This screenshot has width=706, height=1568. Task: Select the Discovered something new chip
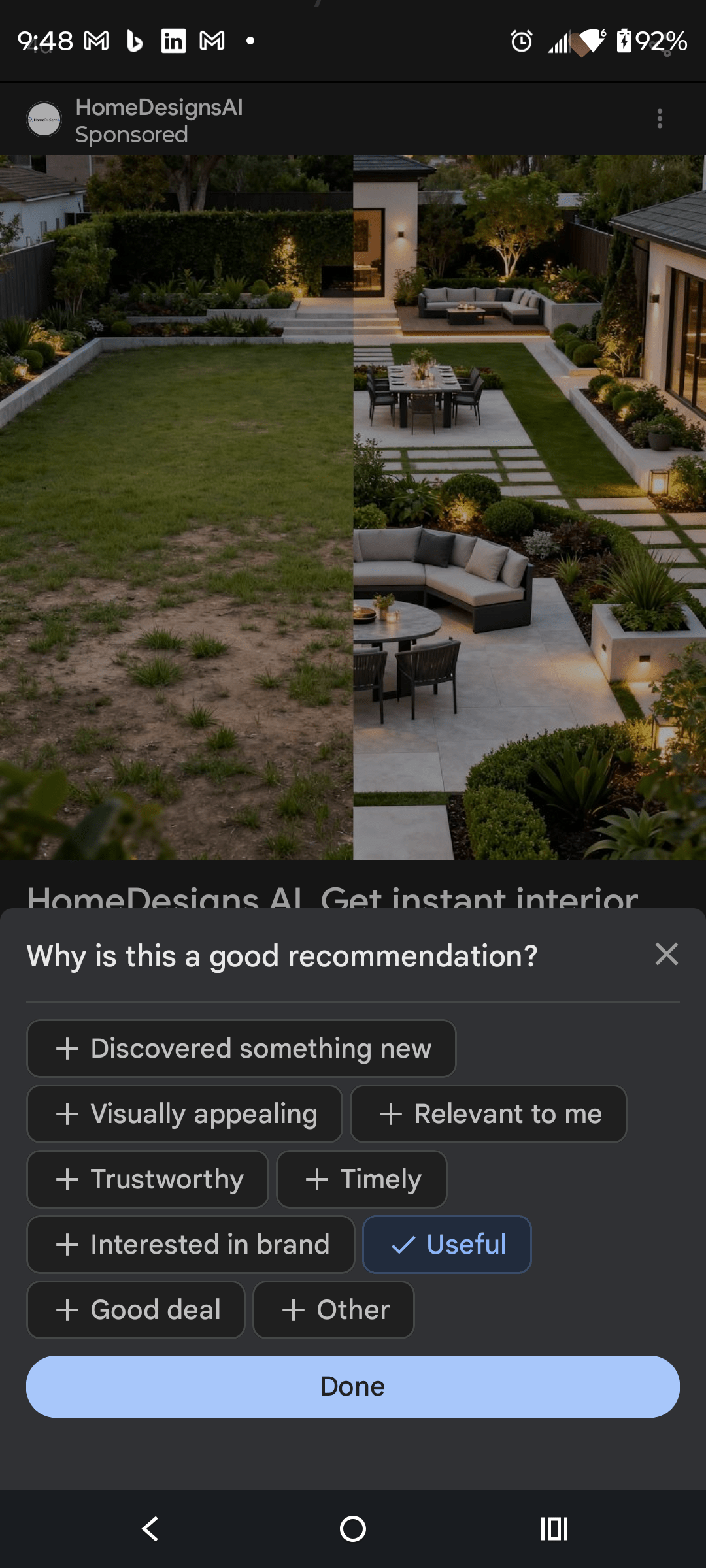(x=241, y=1049)
